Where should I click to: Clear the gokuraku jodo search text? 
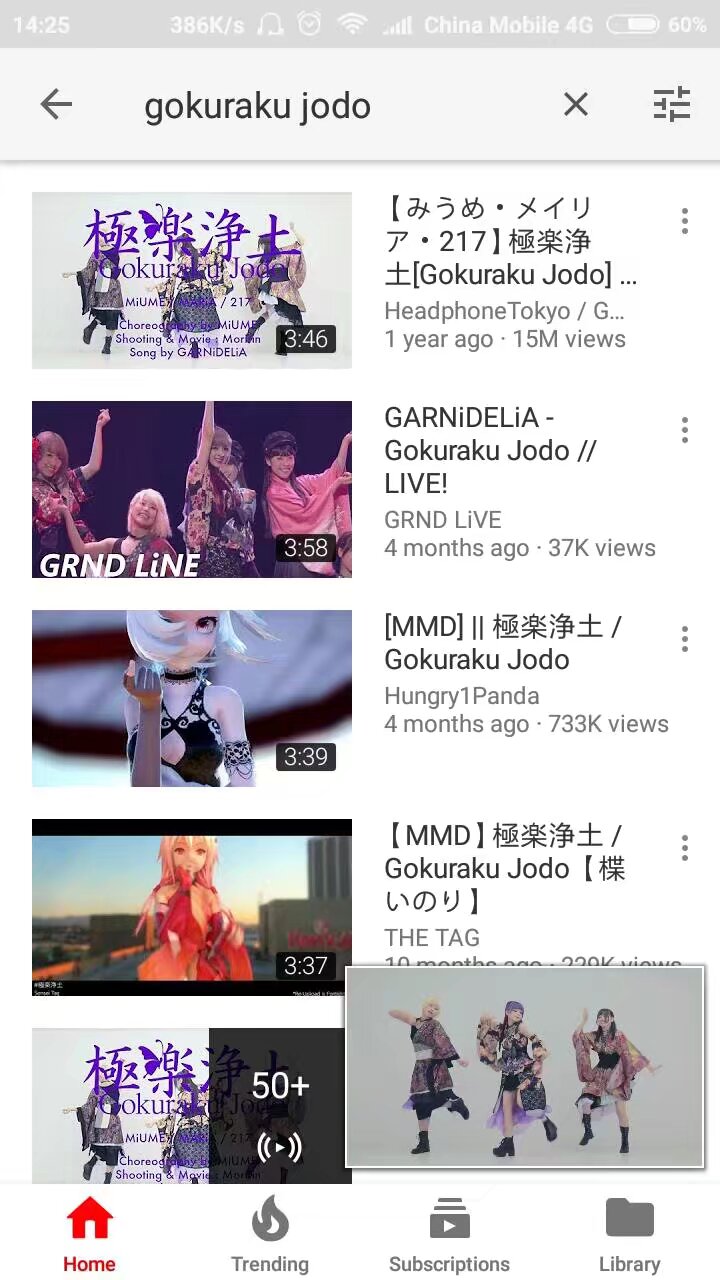pyautogui.click(x=575, y=104)
